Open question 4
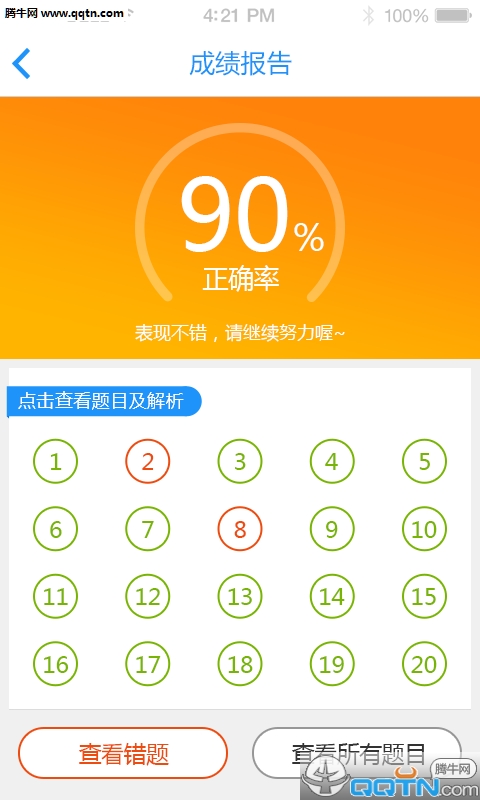Screen dimensions: 480x800 (332, 462)
